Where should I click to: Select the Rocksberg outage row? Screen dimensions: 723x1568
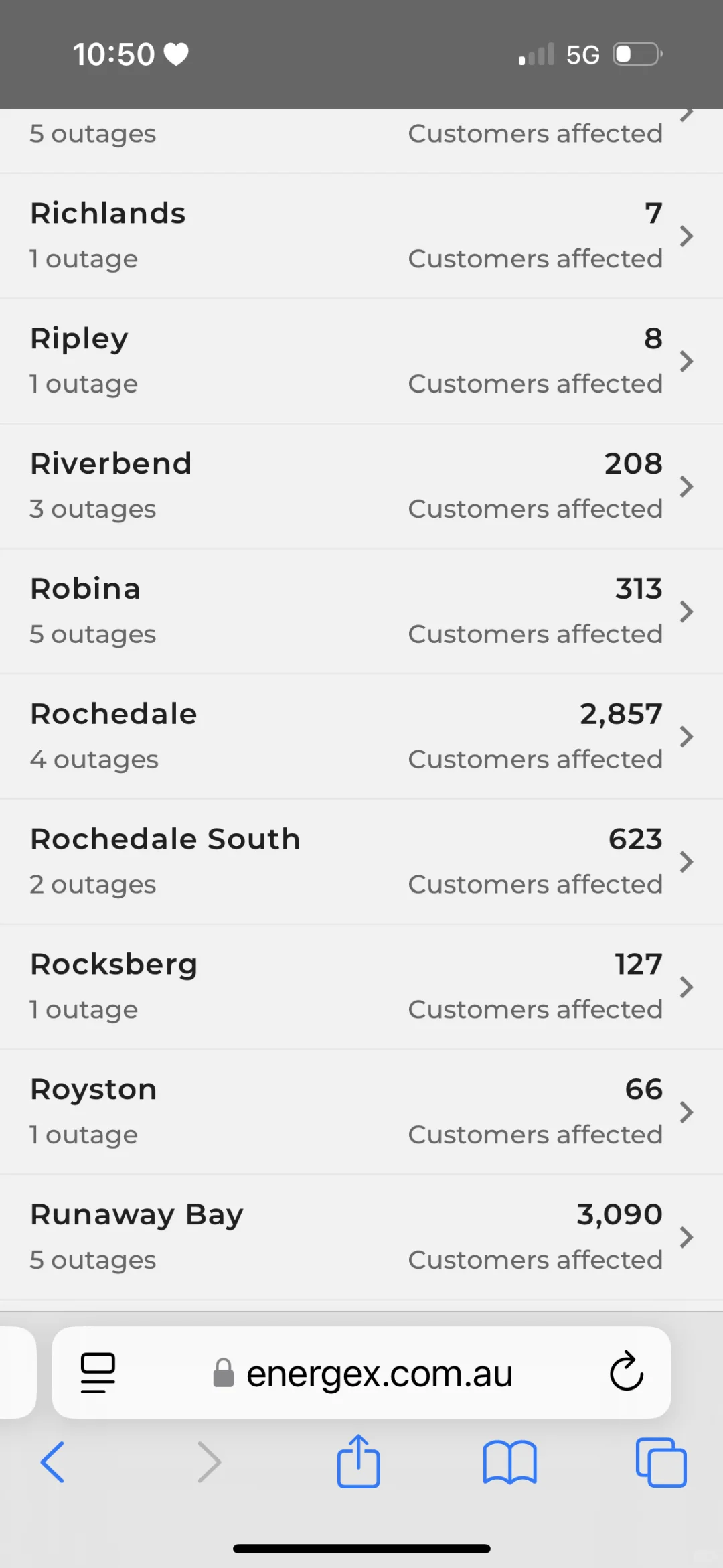tap(361, 987)
